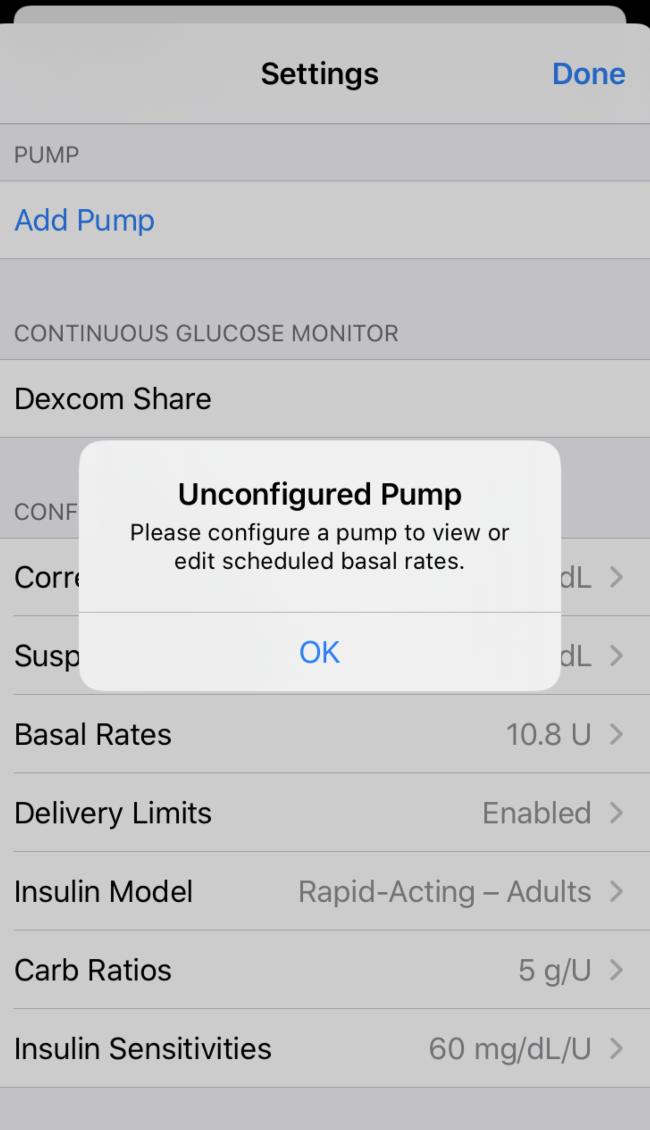Open the Insulin Model setting
Screen dimensions: 650x1130
320,891
